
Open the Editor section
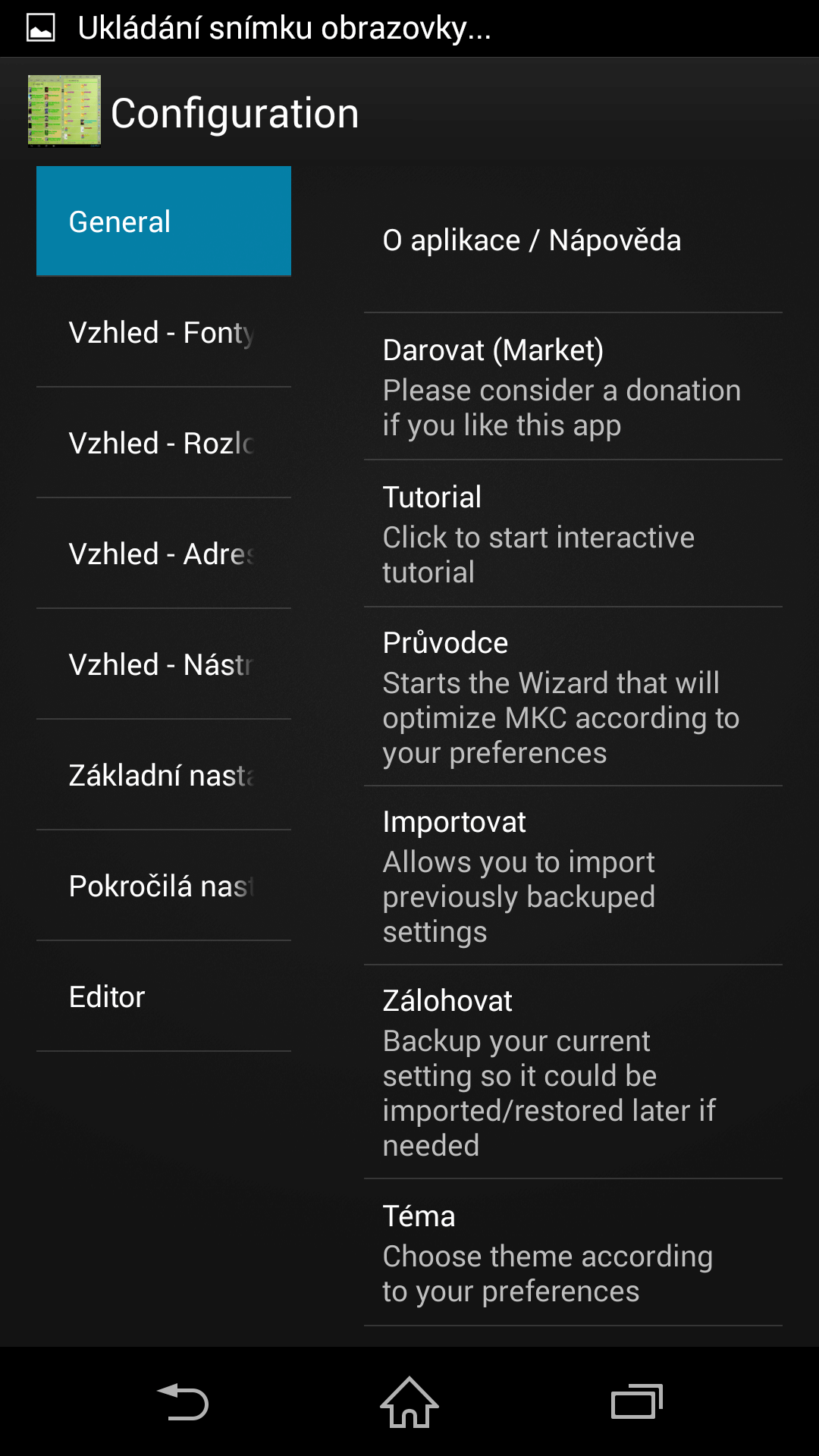pyautogui.click(x=164, y=996)
